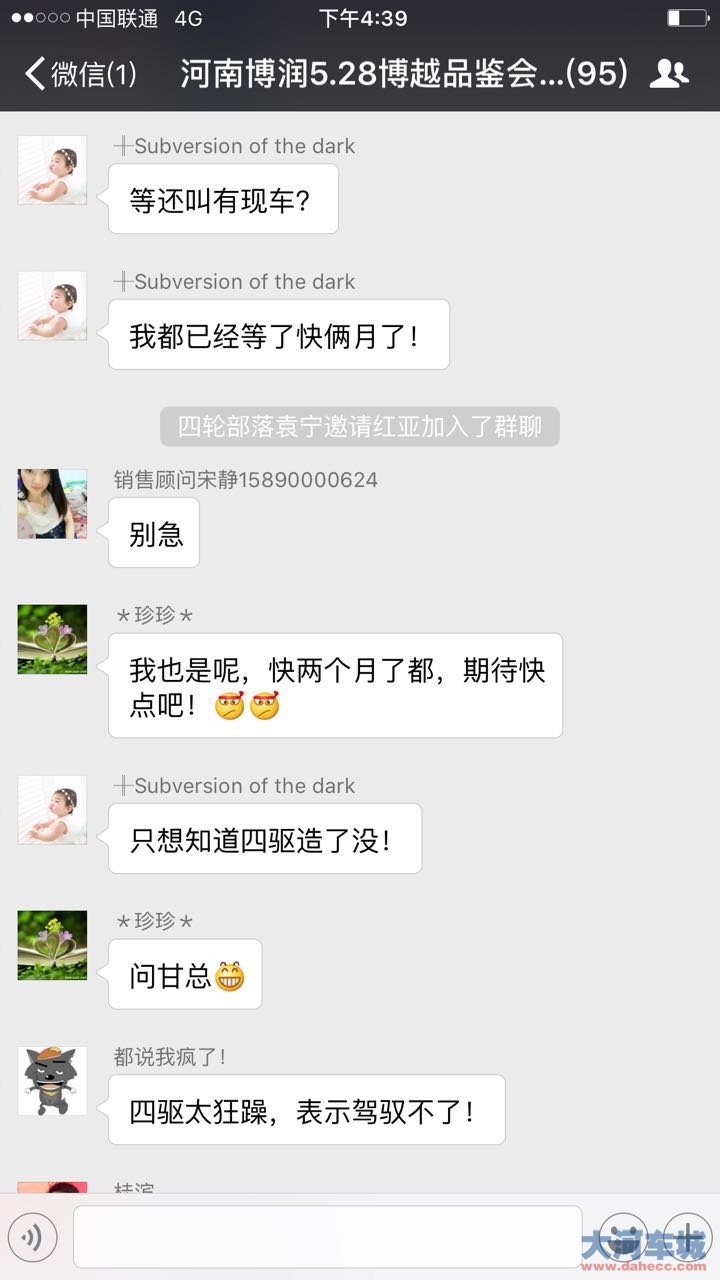This screenshot has width=720, height=1280.
Task: Focus the message text field
Action: pos(327,1238)
